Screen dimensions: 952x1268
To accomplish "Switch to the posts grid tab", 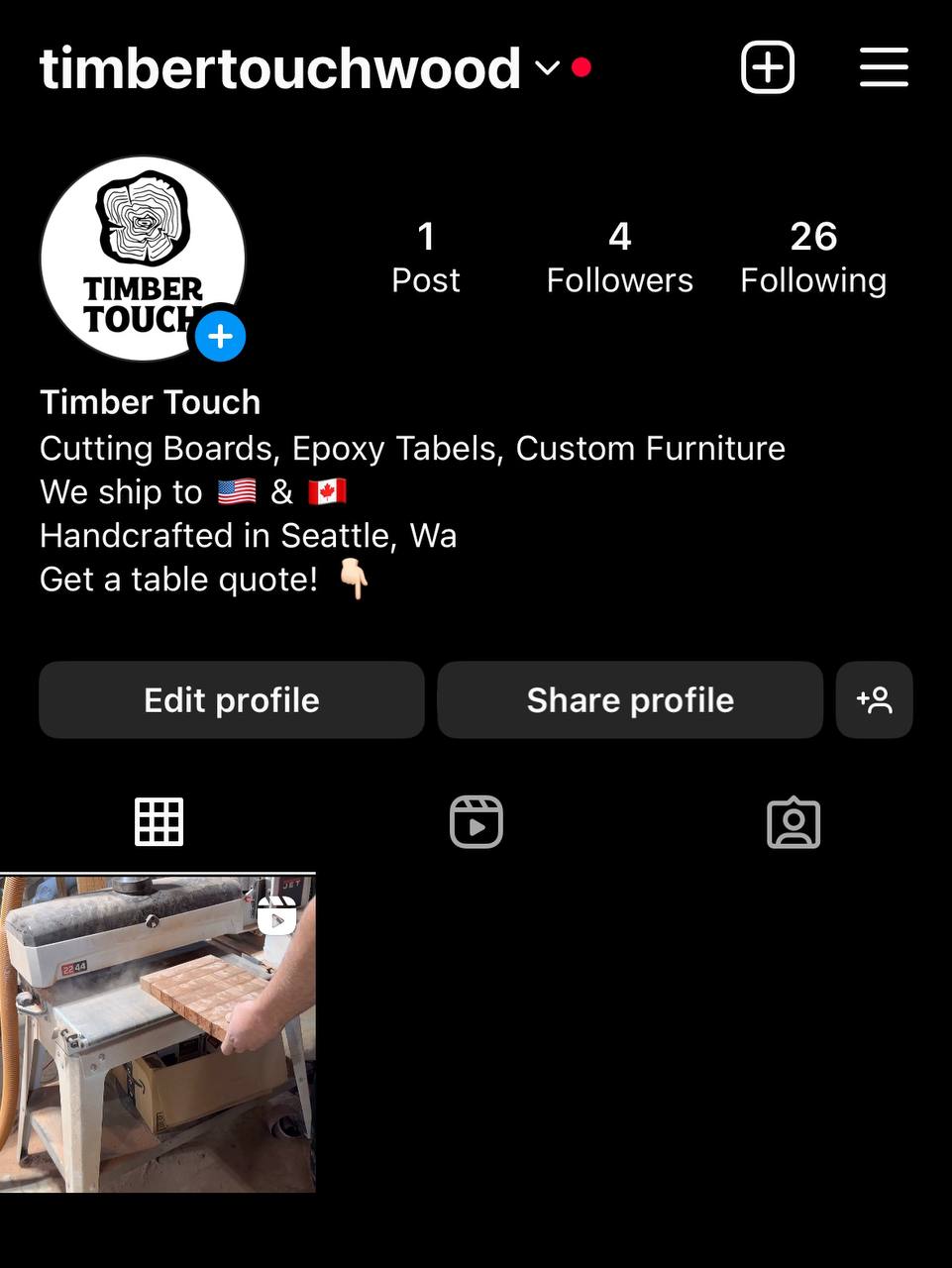I will click(x=159, y=822).
